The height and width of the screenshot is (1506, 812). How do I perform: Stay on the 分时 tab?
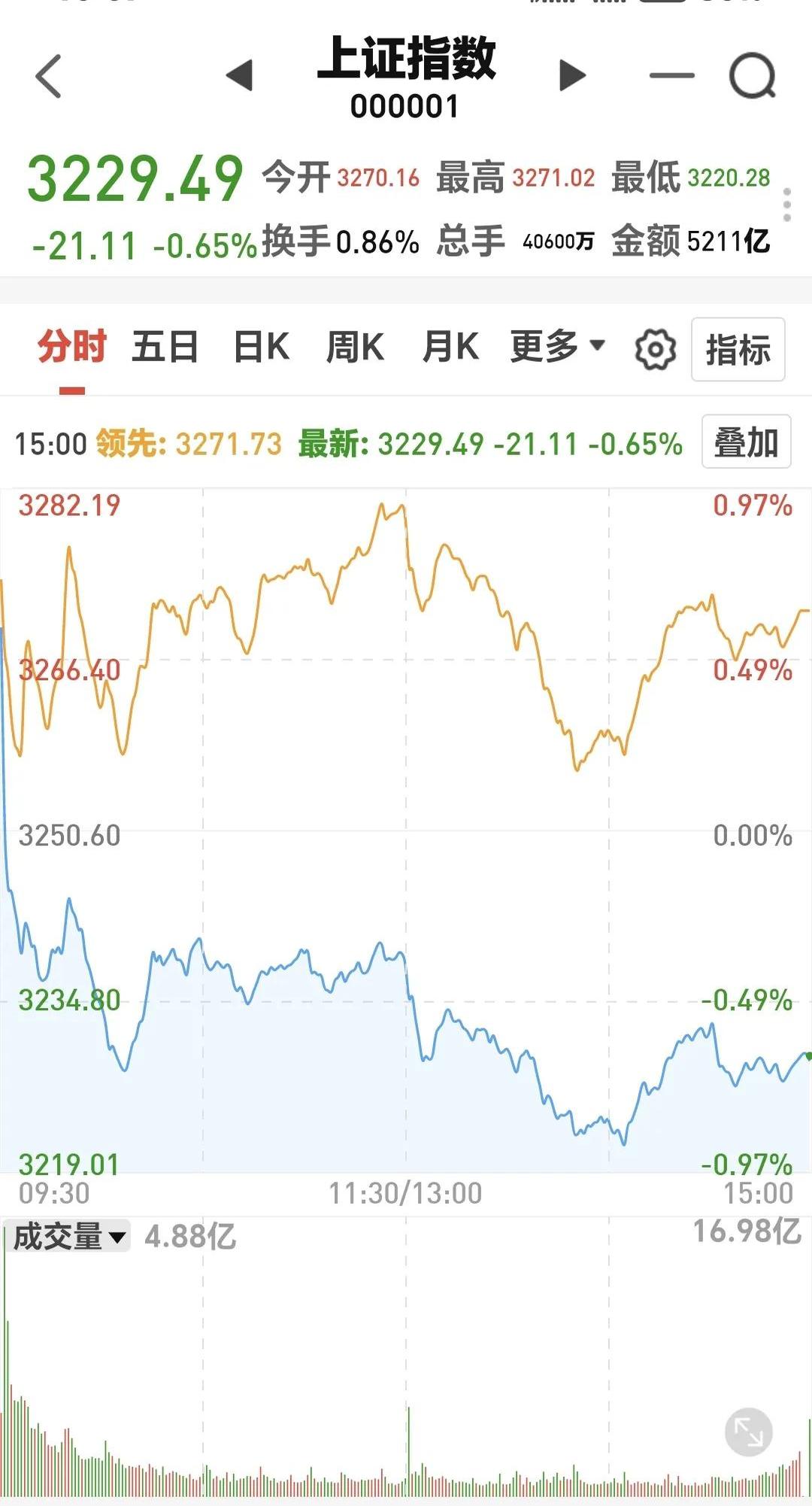[71, 348]
